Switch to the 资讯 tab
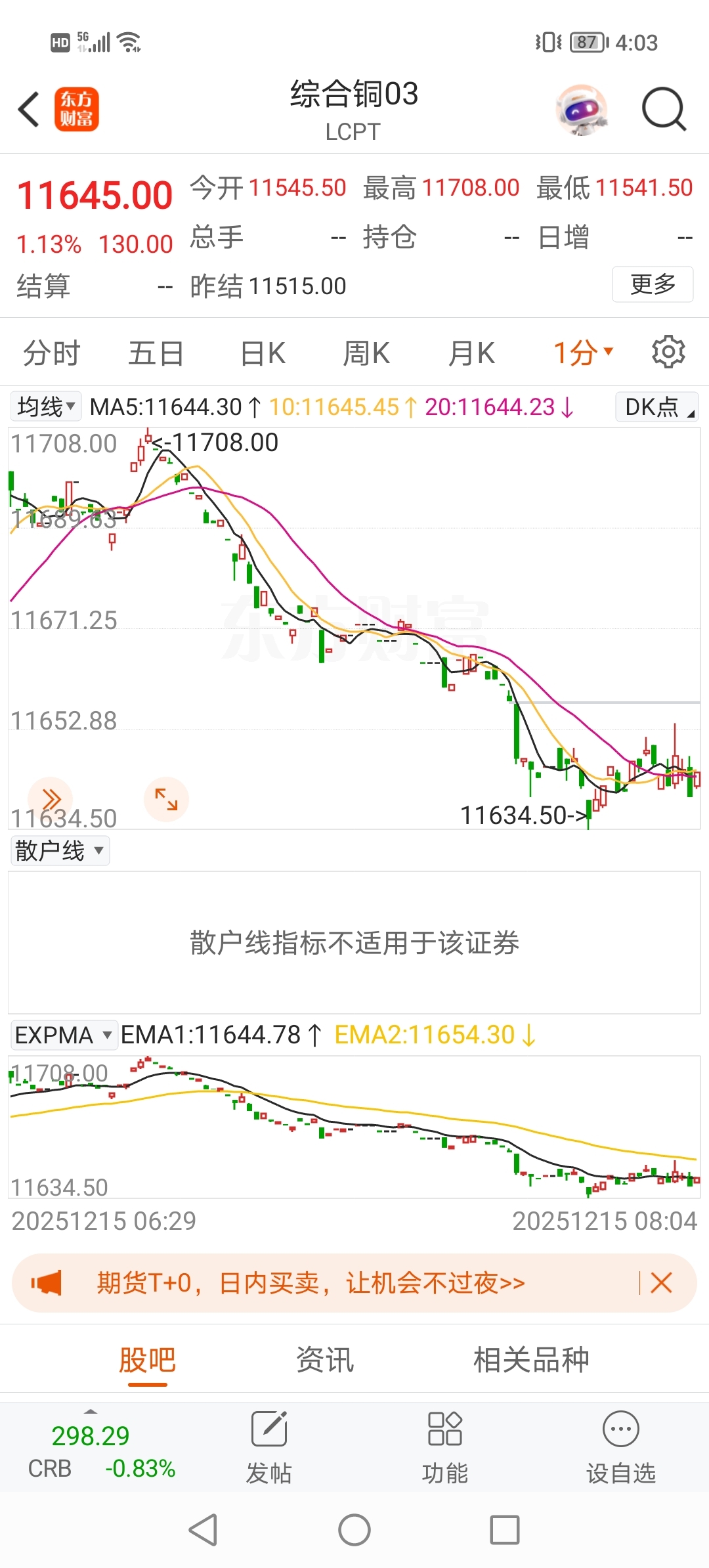Viewport: 709px width, 1568px height. [325, 1360]
